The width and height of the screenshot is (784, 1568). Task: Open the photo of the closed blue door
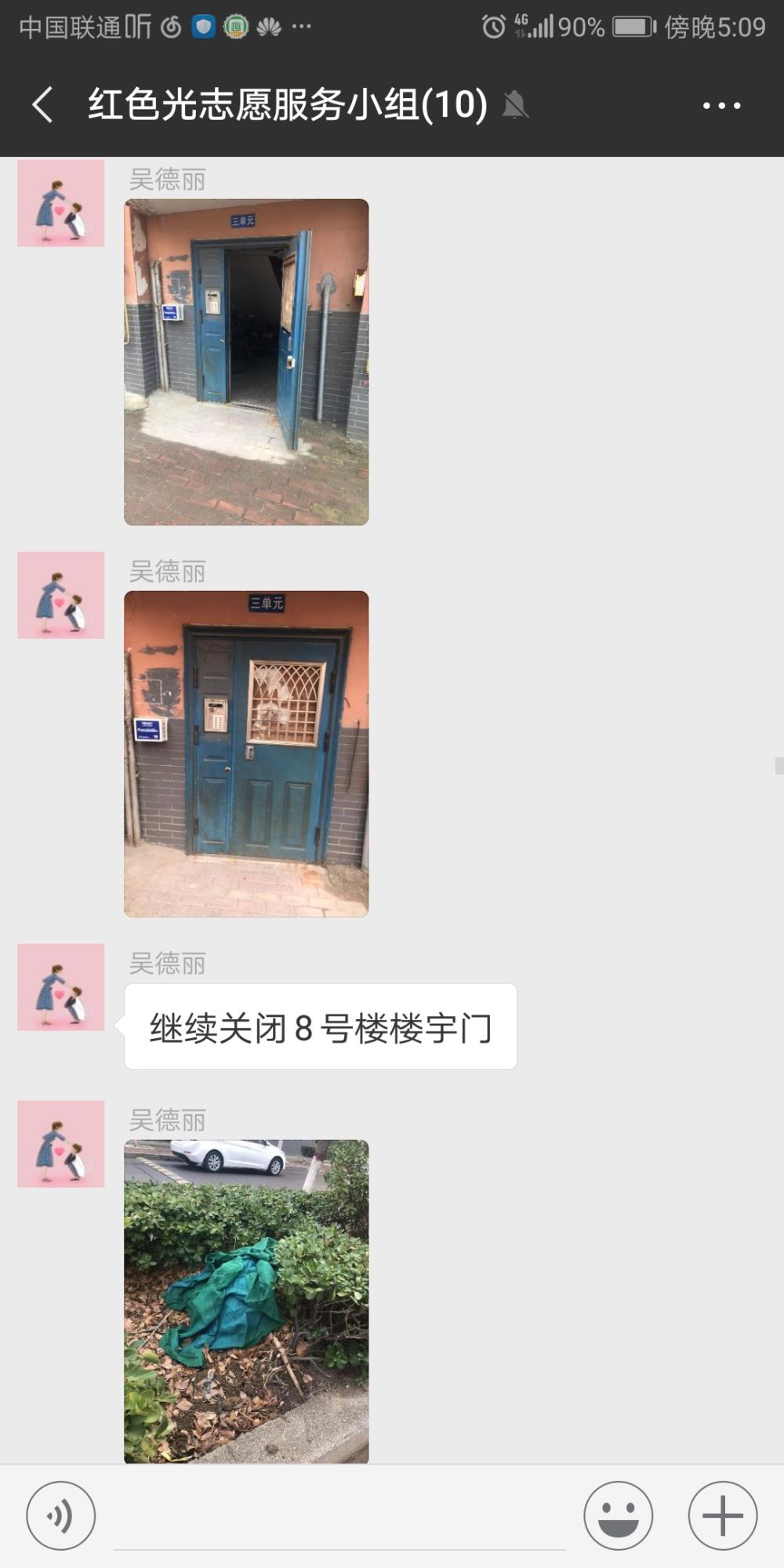coord(246,754)
